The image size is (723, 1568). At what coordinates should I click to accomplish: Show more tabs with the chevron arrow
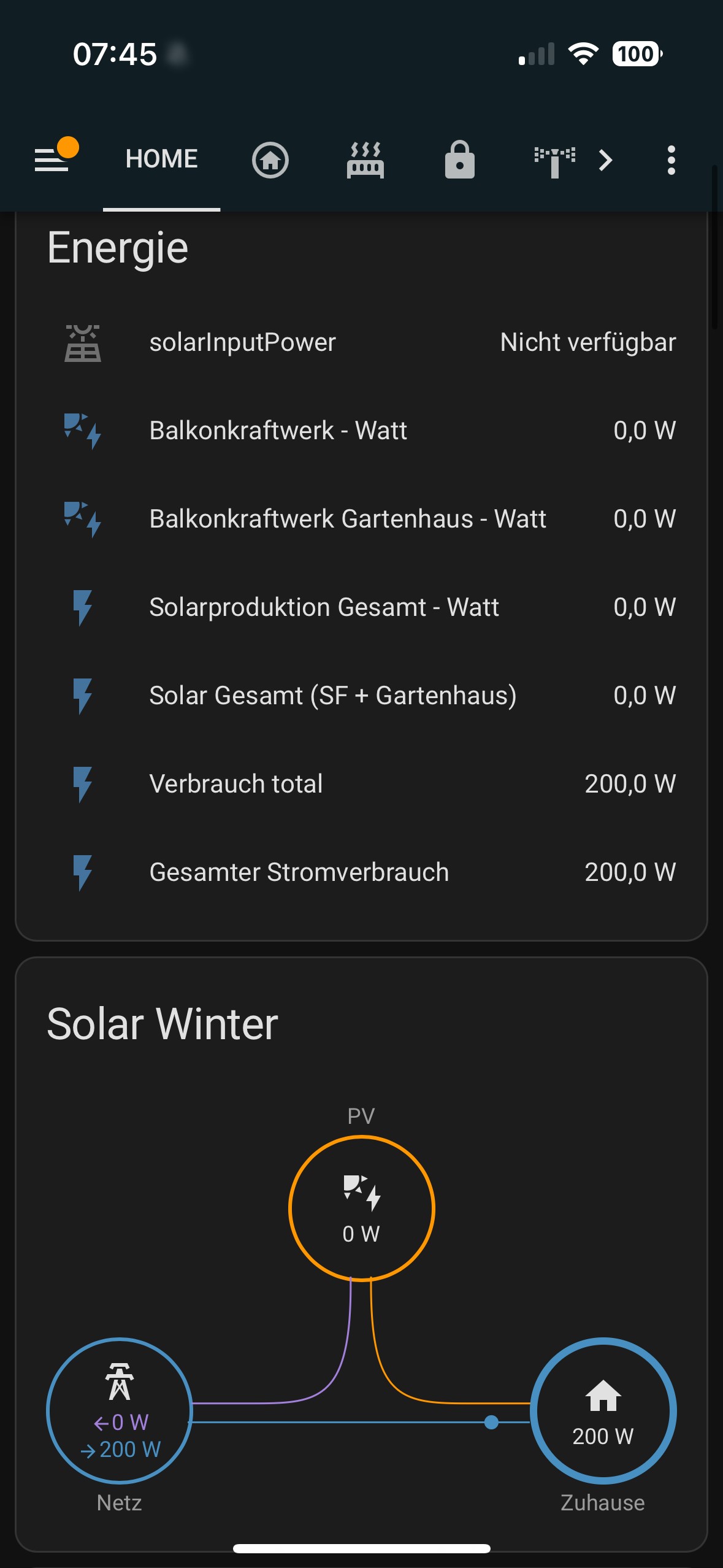point(605,160)
